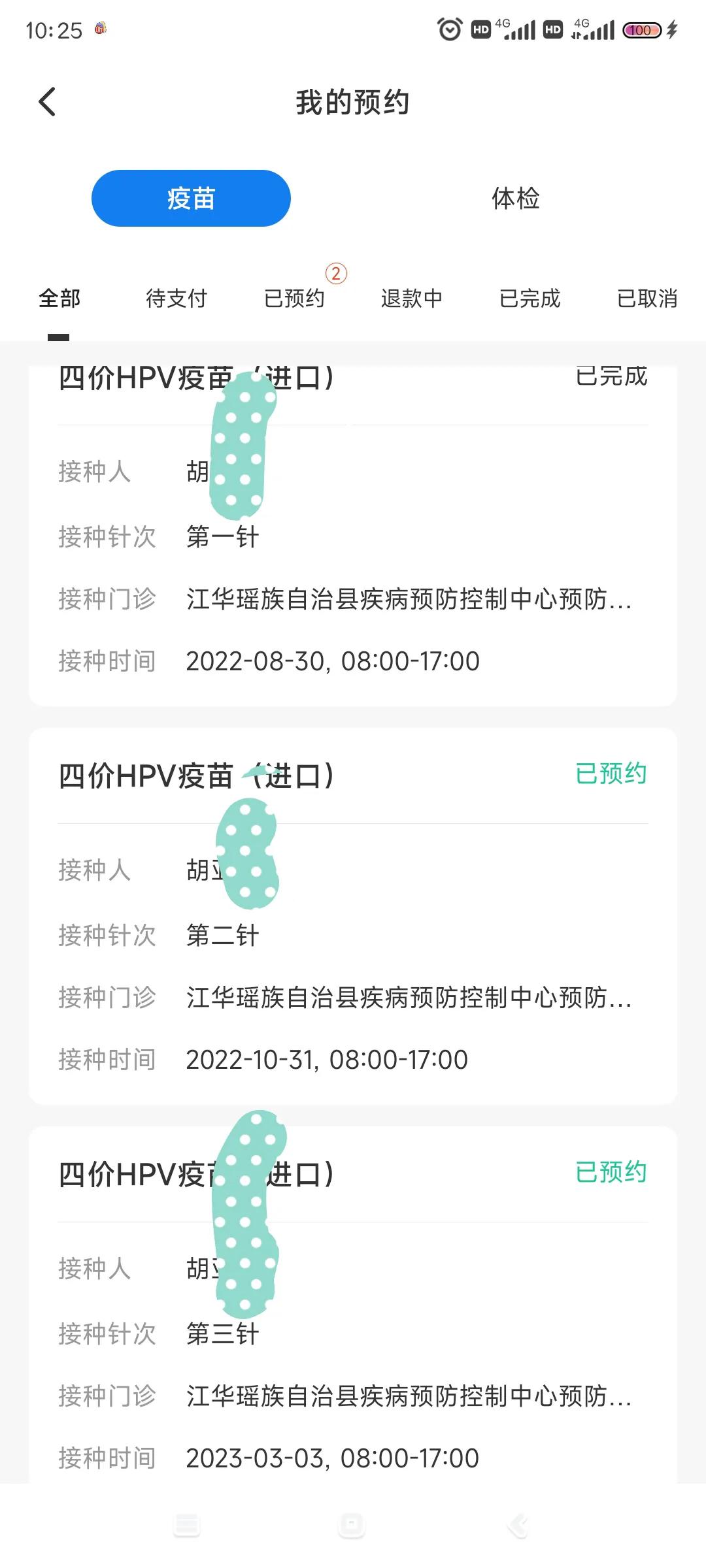Image resolution: width=706 pixels, height=1568 pixels.
Task: Open the 第一针 appointment card details
Action: point(353,523)
